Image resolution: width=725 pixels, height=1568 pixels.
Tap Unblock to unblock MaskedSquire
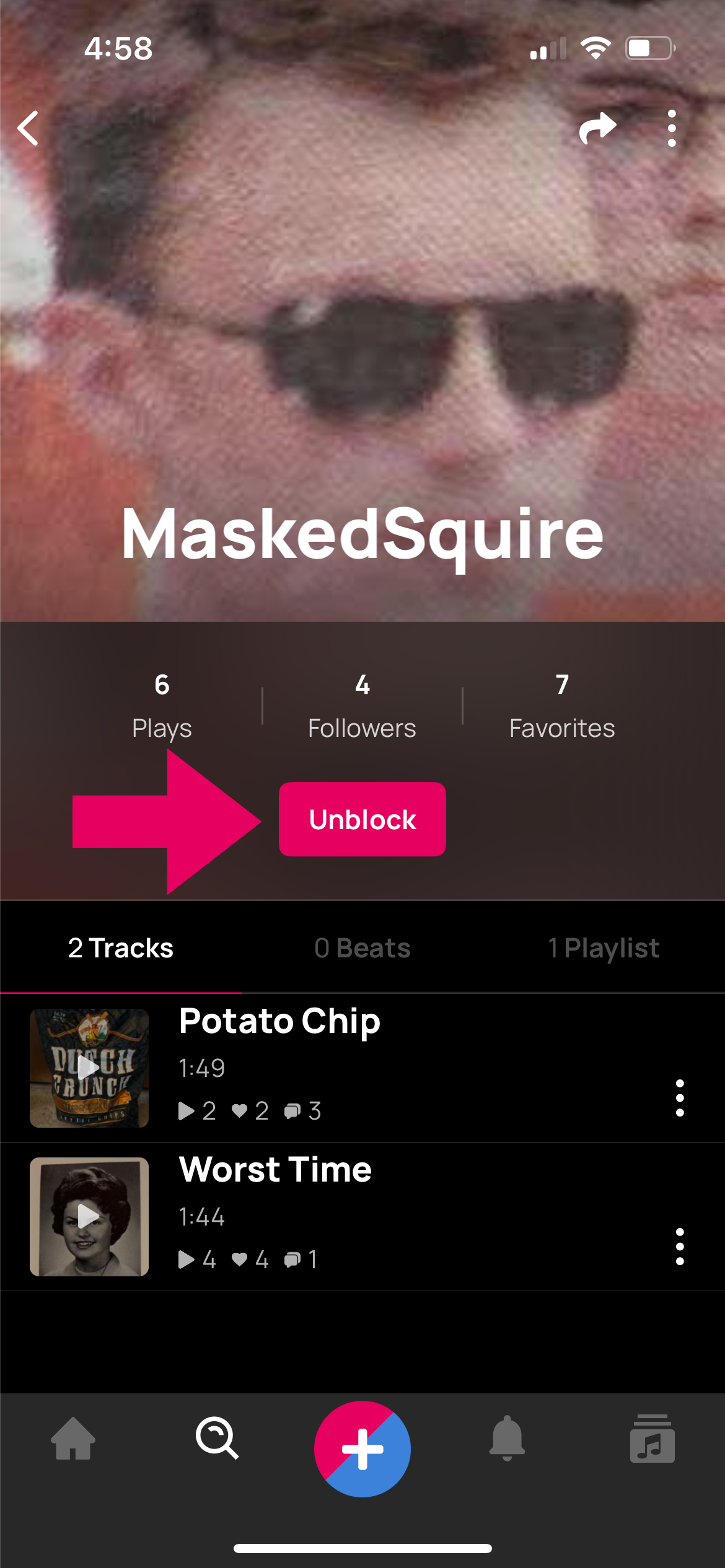[x=362, y=819]
